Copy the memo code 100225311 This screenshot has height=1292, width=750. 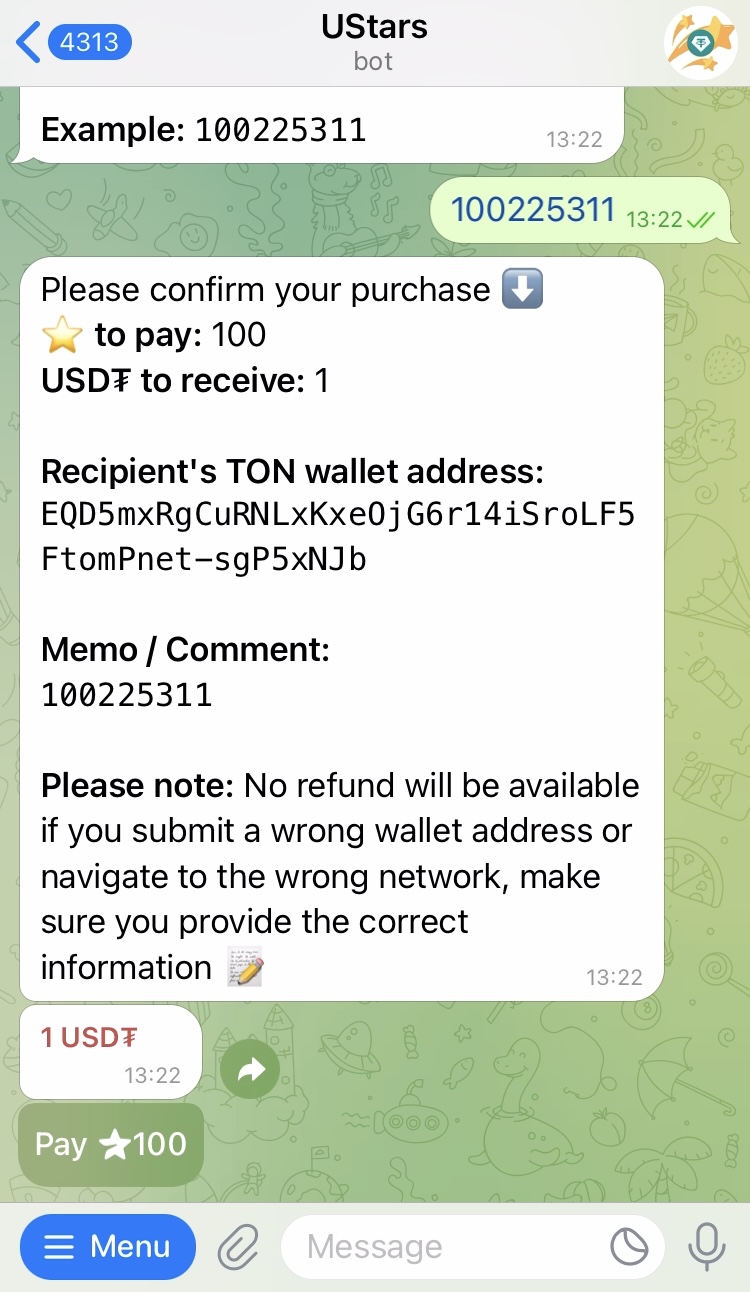(x=127, y=695)
